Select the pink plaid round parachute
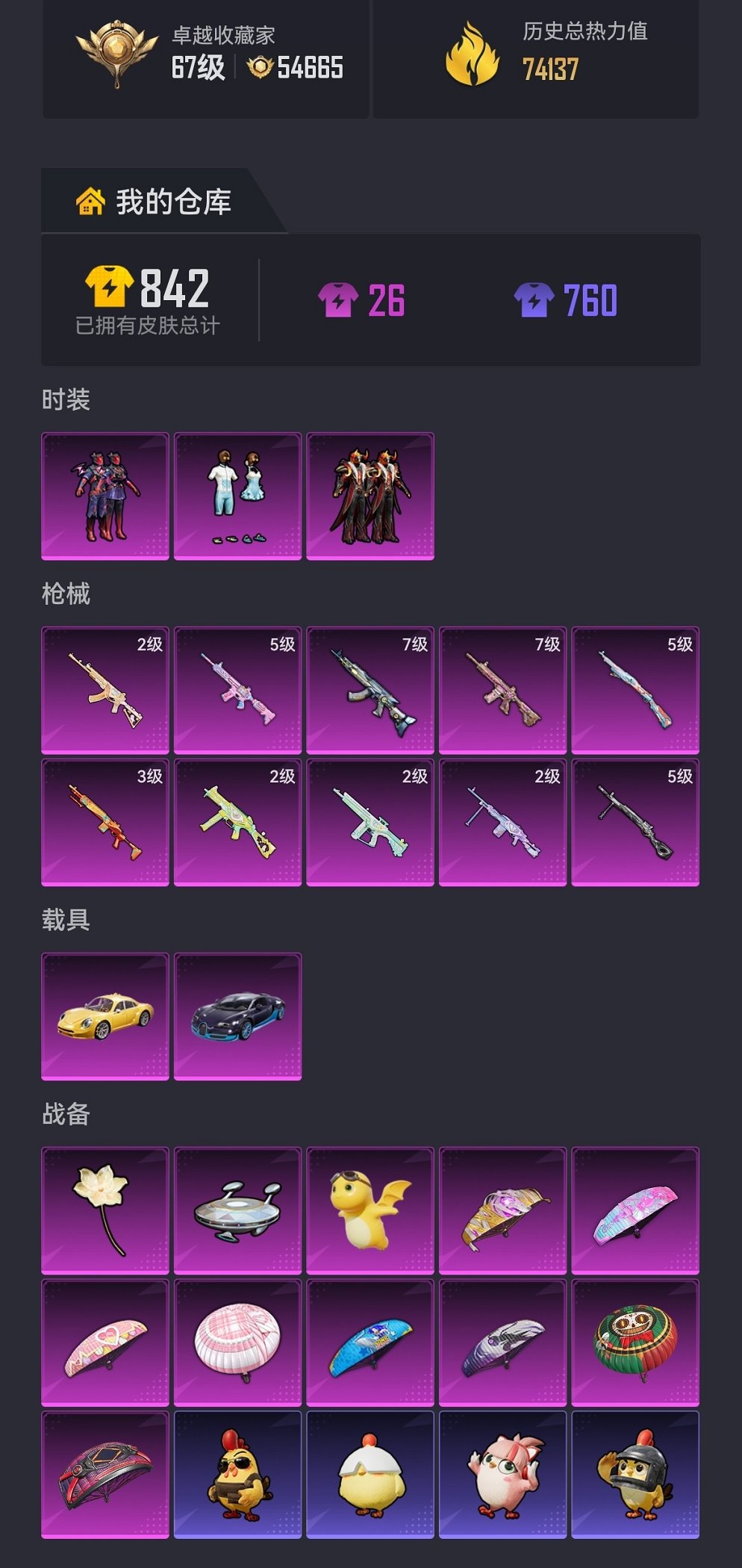Image resolution: width=742 pixels, height=1568 pixels. click(237, 1343)
